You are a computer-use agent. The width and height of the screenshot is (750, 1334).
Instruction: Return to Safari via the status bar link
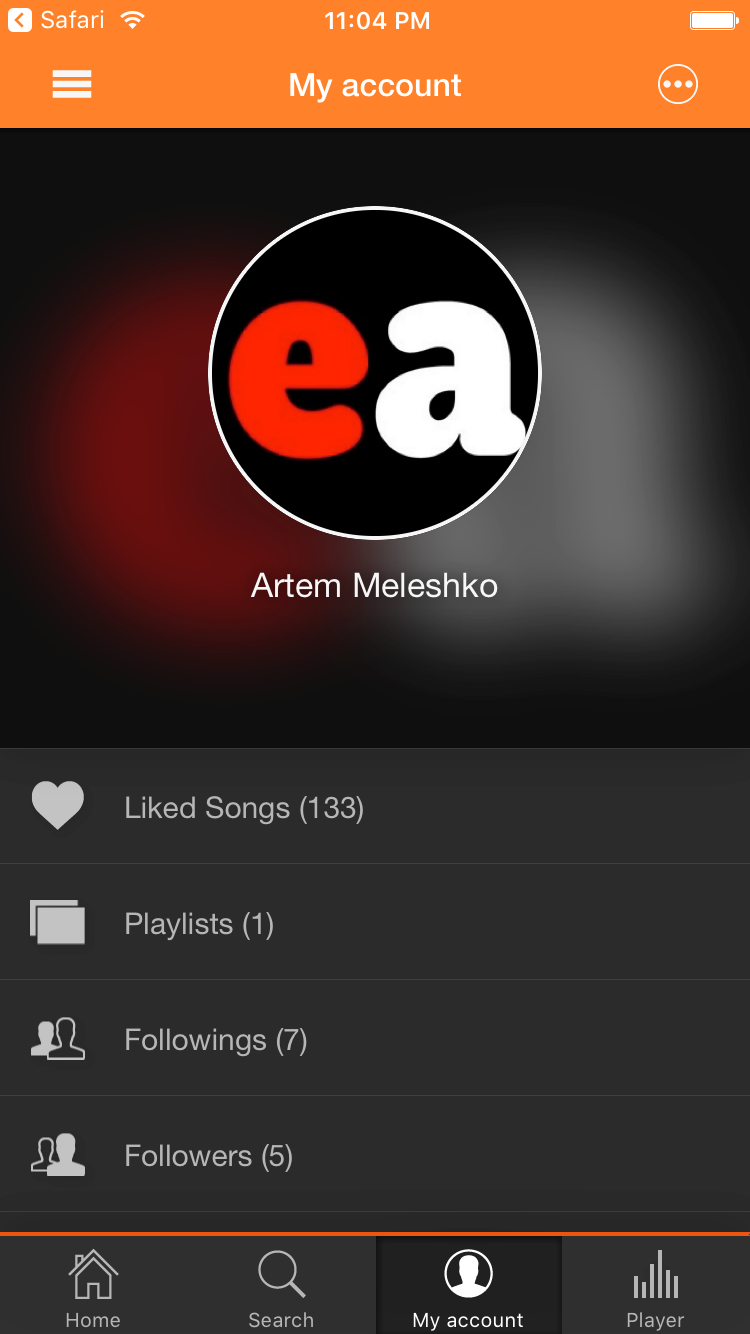(x=60, y=19)
